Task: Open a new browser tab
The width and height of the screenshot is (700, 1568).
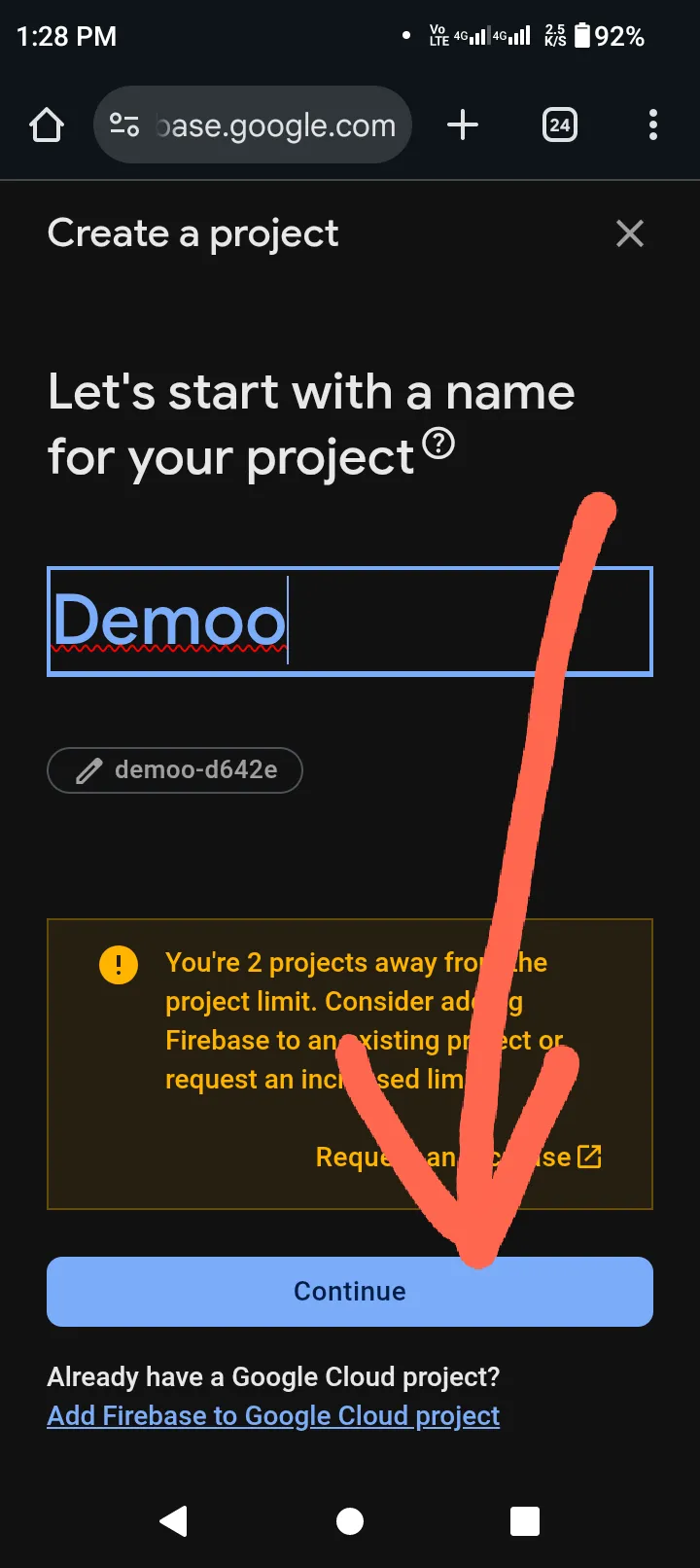Action: click(463, 125)
